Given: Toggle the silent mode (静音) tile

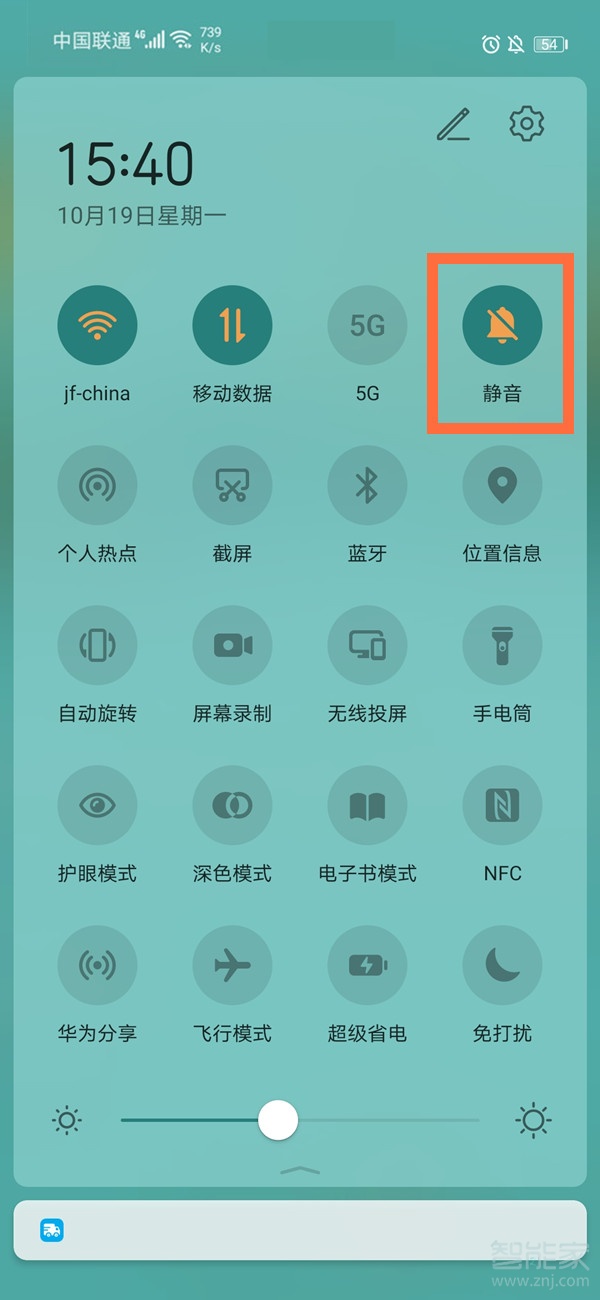Looking at the screenshot, I should click(502, 324).
